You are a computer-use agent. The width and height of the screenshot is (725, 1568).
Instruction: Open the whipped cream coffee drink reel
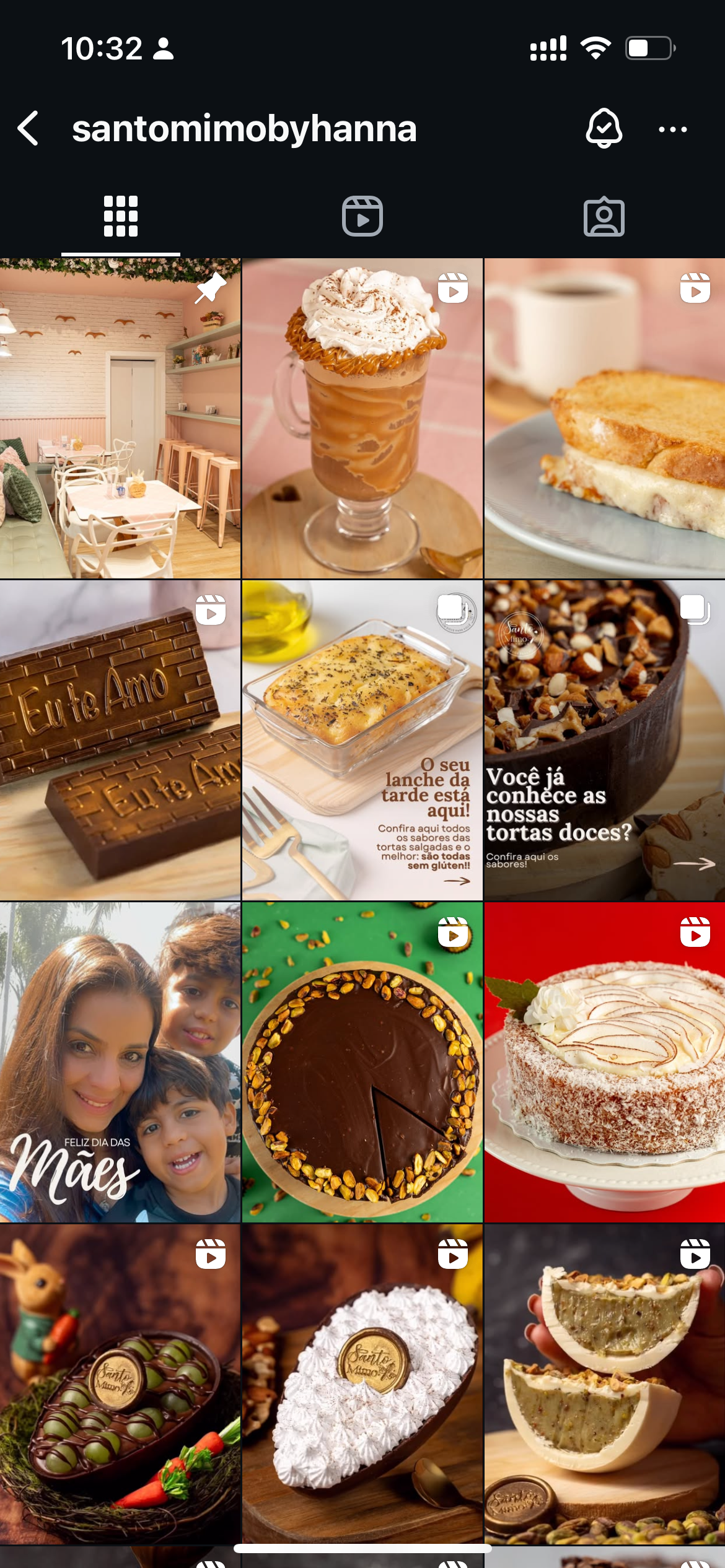point(362,419)
